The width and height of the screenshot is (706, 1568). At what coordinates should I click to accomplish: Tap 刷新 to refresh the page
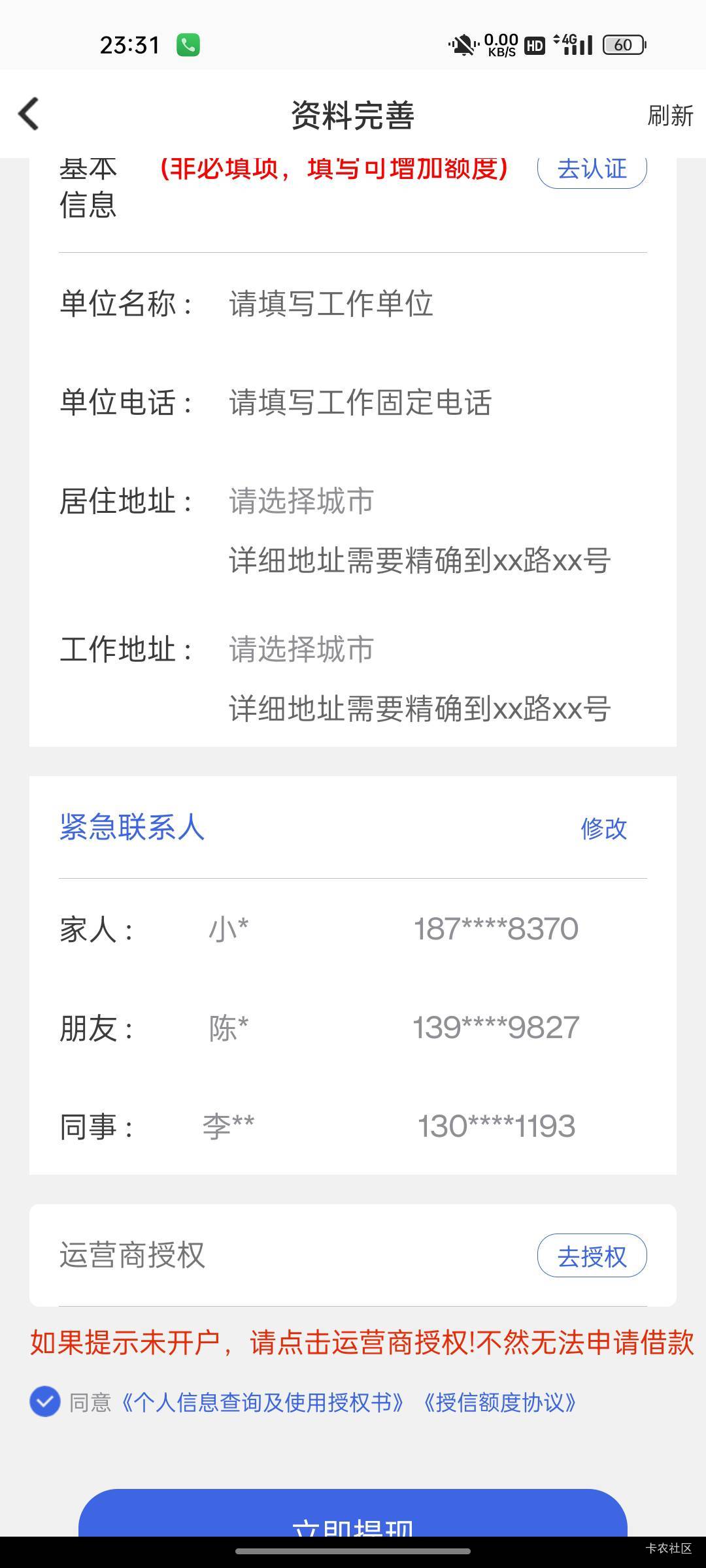[669, 116]
